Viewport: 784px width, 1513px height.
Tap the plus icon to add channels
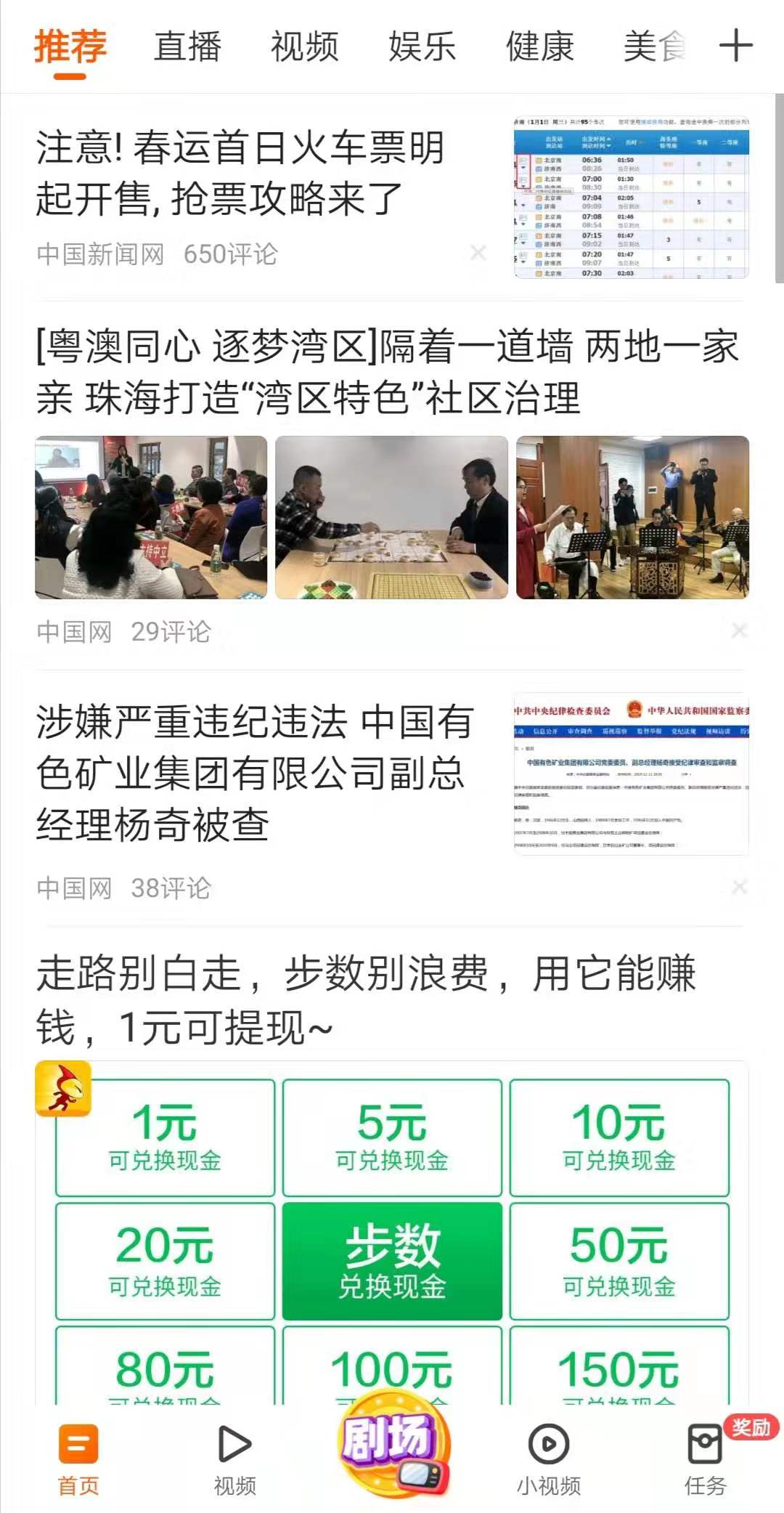(736, 46)
